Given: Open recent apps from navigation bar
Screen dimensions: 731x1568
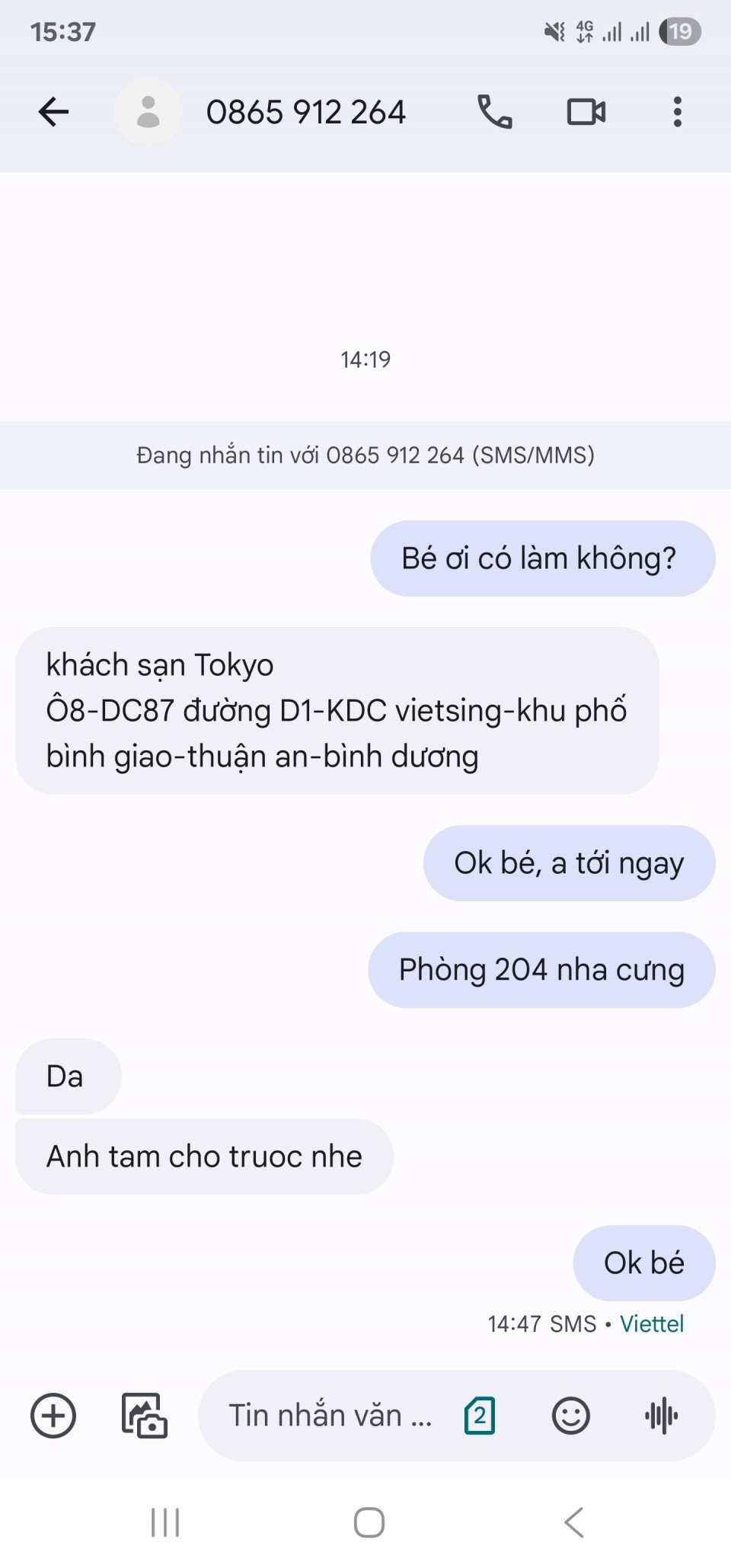Looking at the screenshot, I should pyautogui.click(x=165, y=1522).
